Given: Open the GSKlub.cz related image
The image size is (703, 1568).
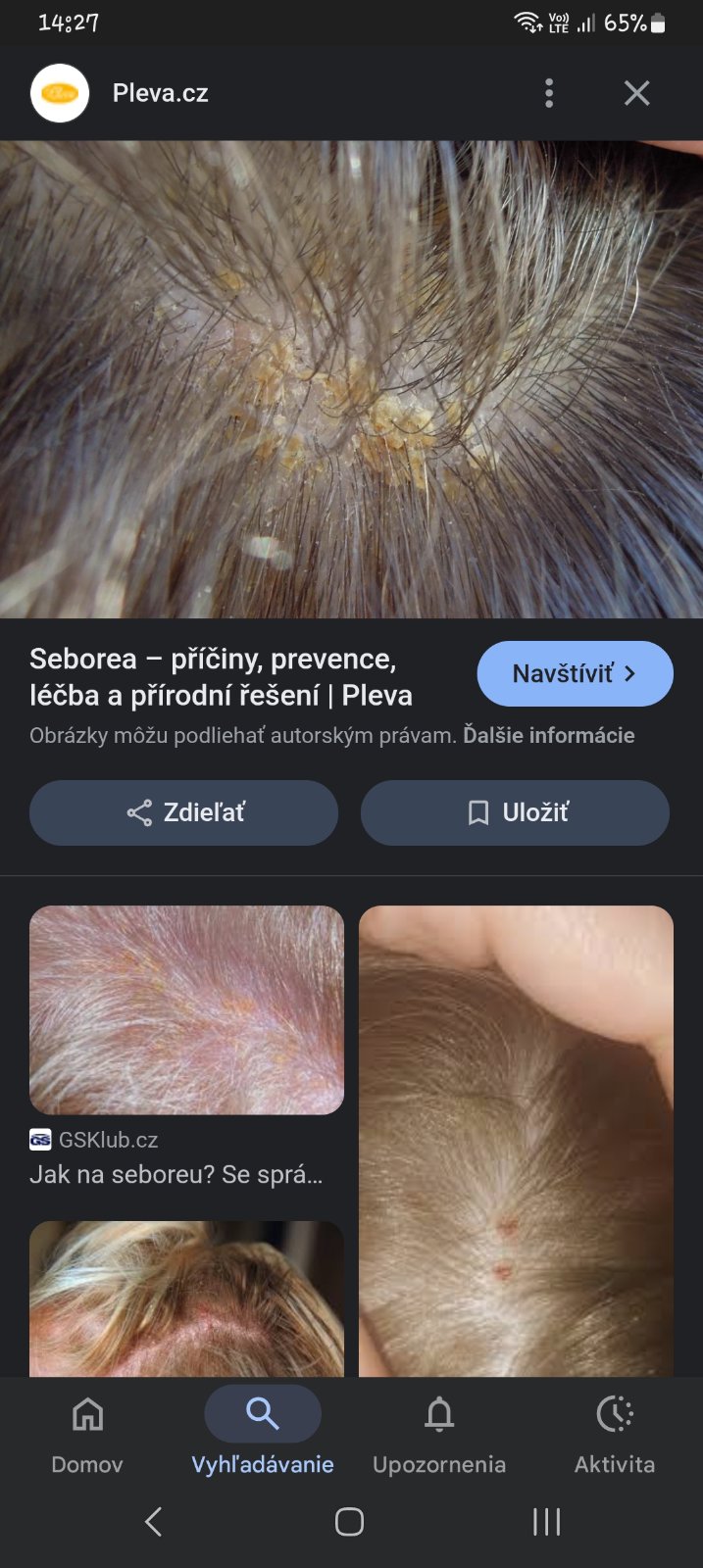Looking at the screenshot, I should (186, 1009).
